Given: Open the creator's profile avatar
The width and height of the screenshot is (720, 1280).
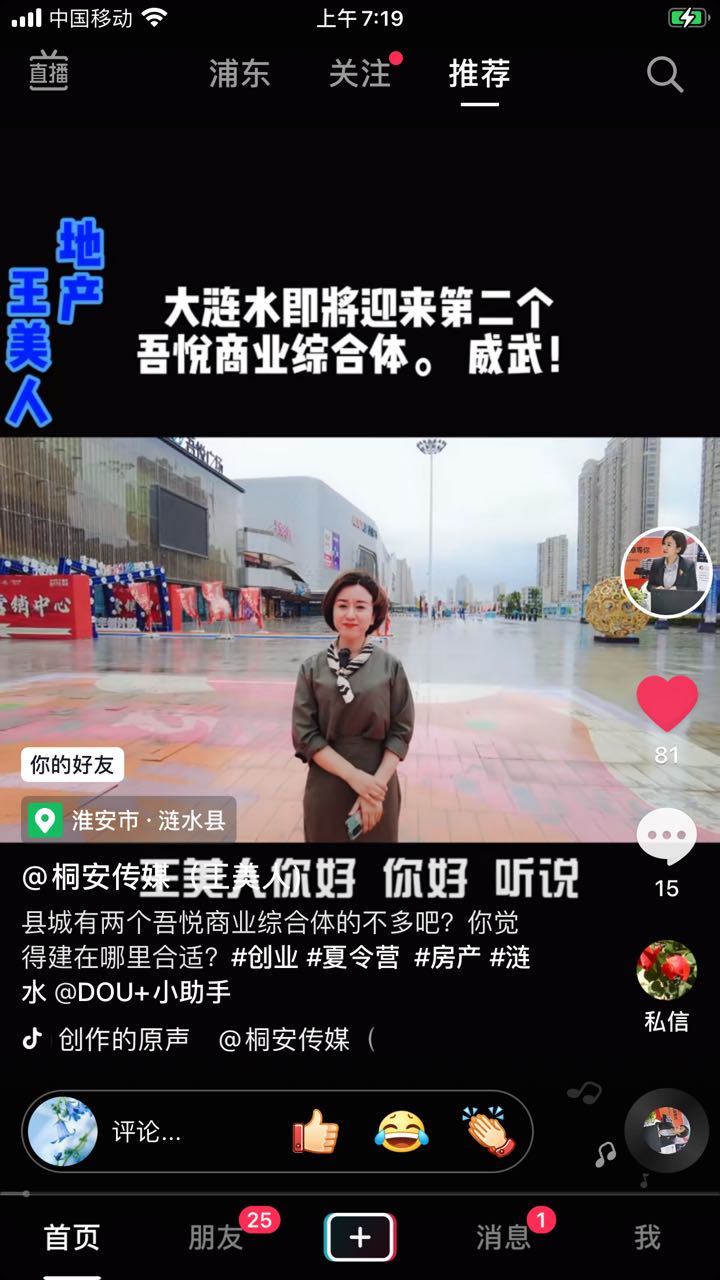Looking at the screenshot, I should tap(667, 572).
